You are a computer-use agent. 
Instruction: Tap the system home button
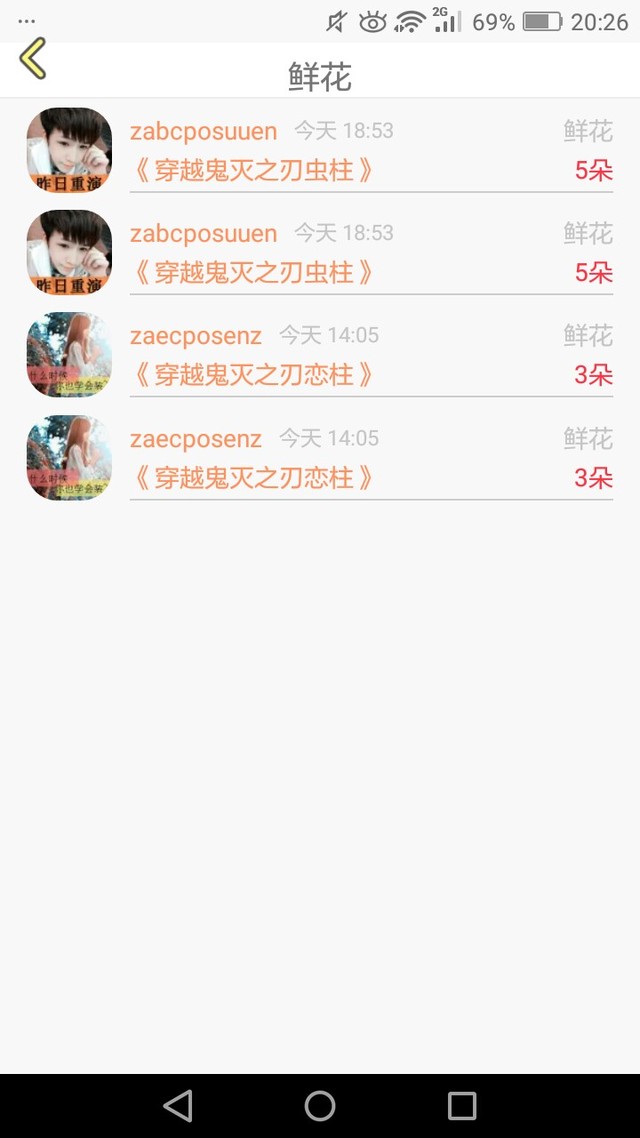(x=320, y=1105)
